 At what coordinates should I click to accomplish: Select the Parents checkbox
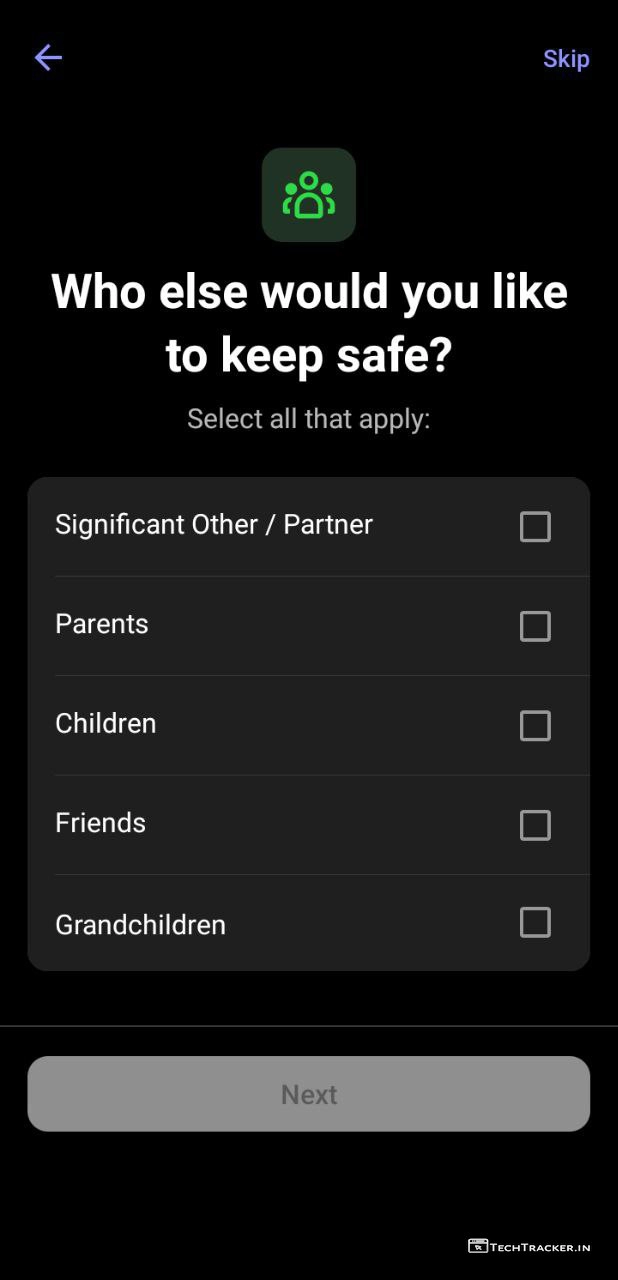pyautogui.click(x=535, y=626)
